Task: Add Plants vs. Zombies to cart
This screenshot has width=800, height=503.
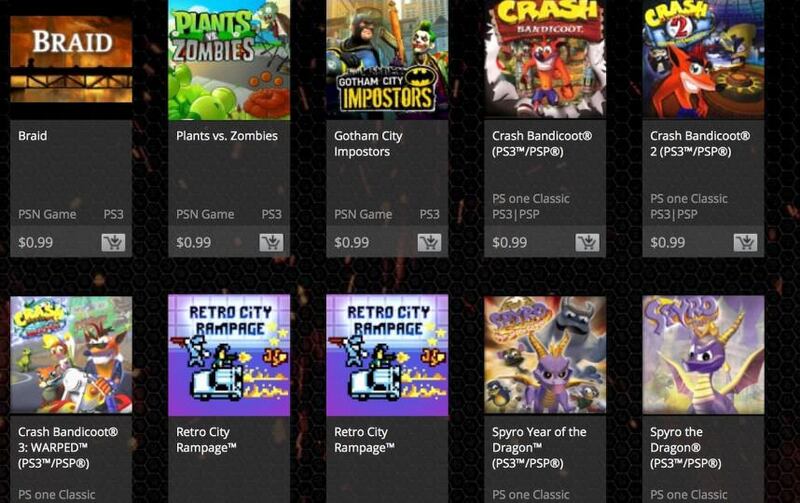Action: pos(271,242)
